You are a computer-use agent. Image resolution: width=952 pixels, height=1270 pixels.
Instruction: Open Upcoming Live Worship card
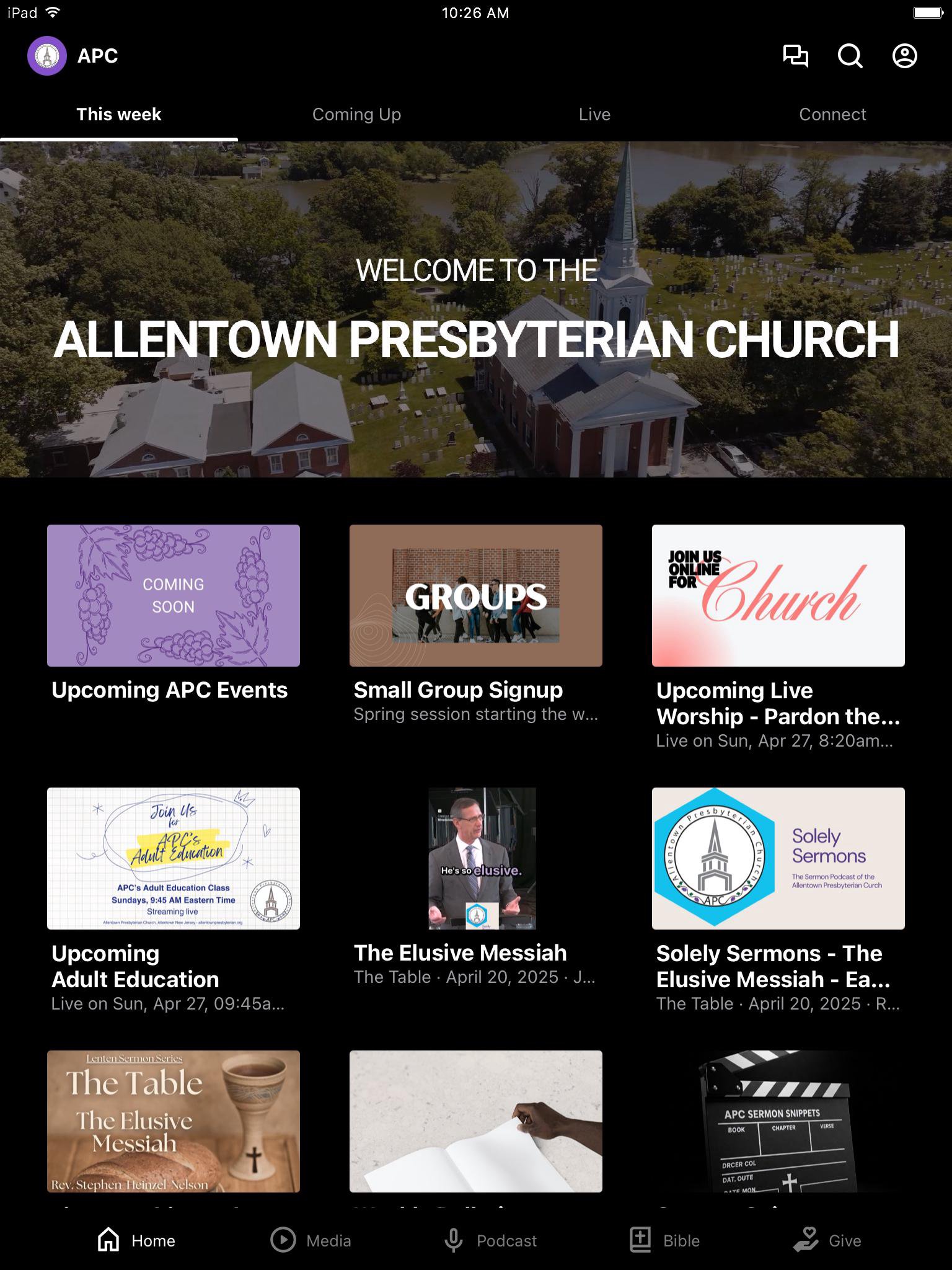click(x=778, y=596)
